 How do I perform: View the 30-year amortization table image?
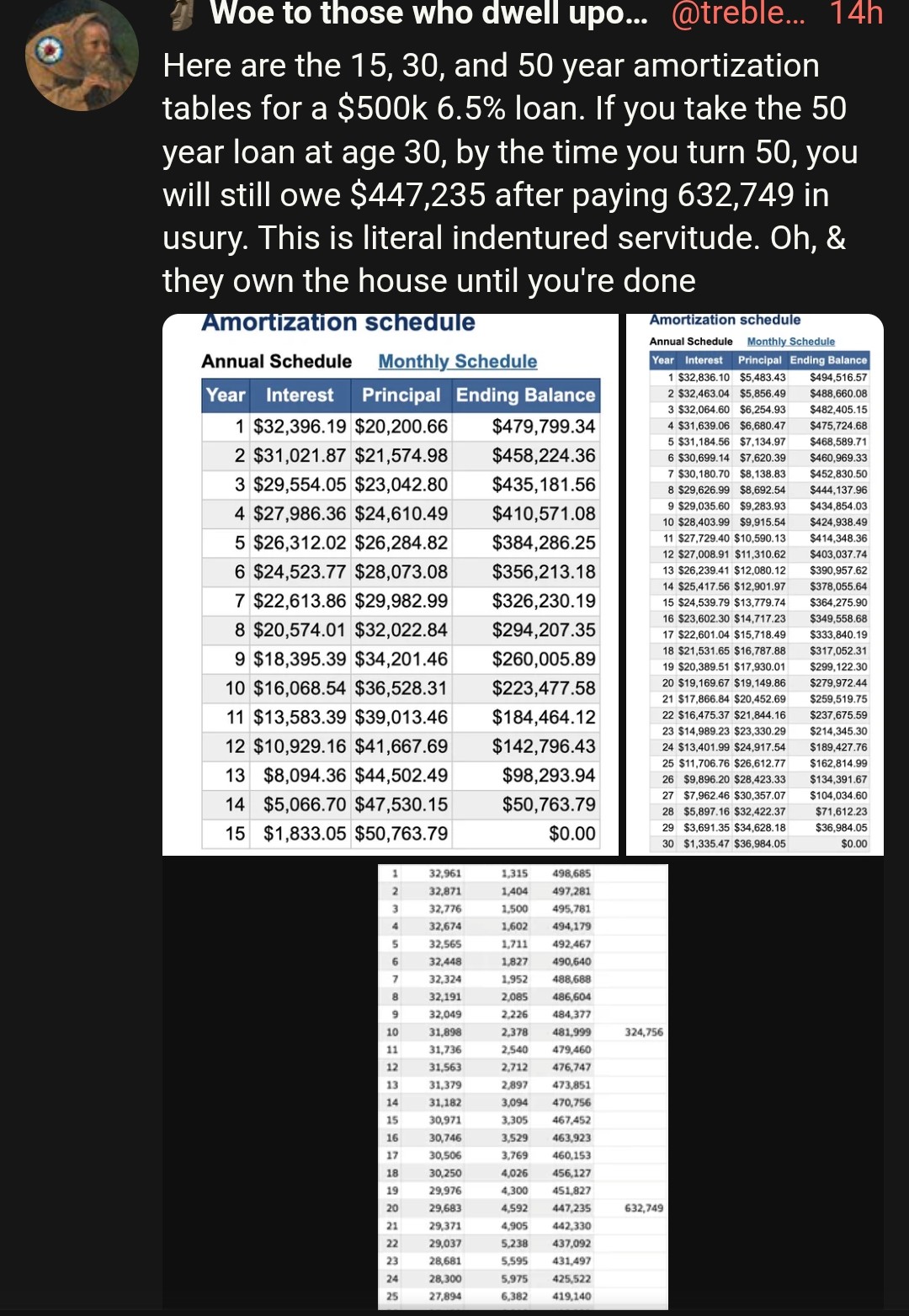point(755,585)
